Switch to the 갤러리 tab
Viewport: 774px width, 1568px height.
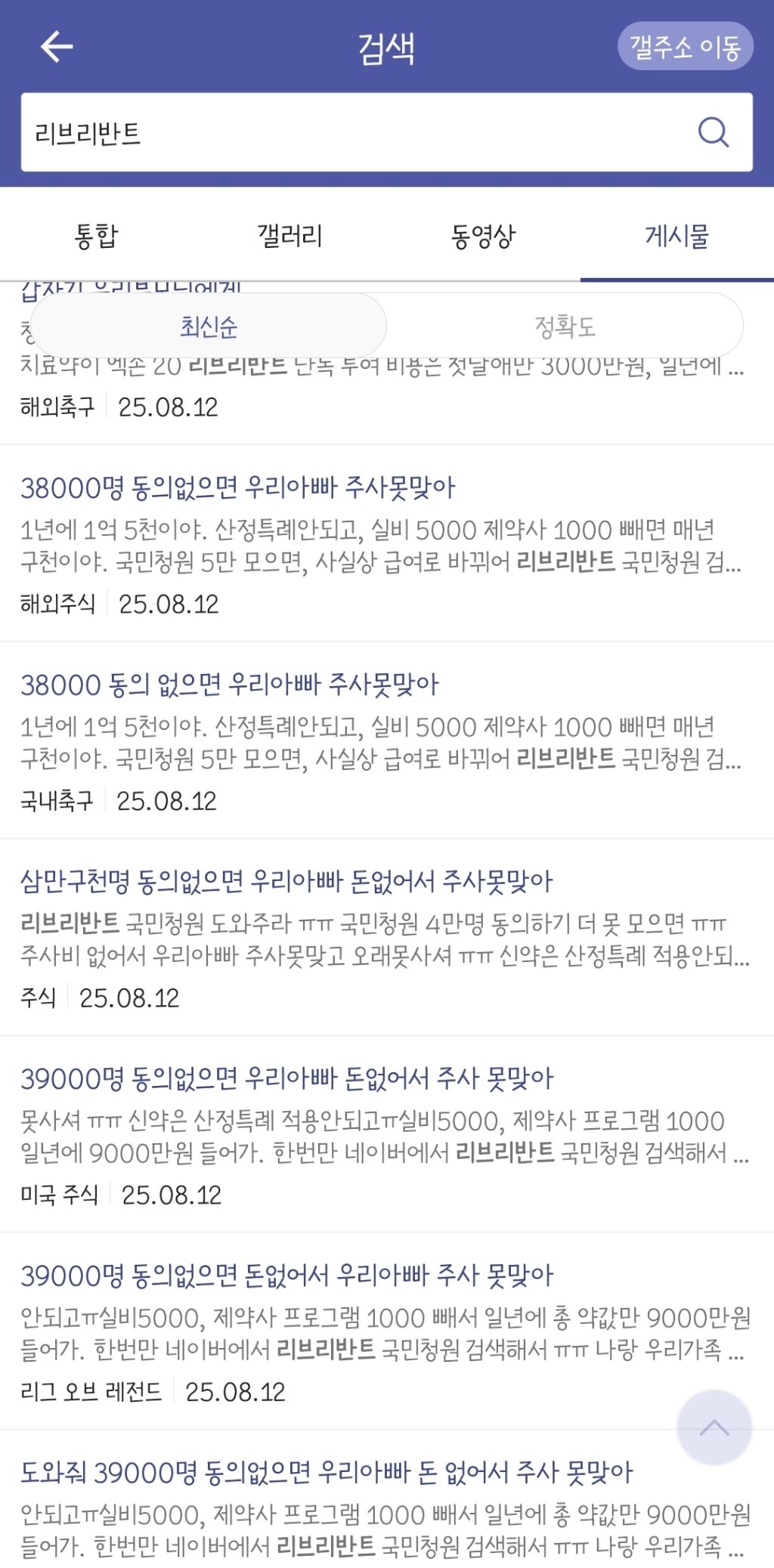tap(289, 237)
